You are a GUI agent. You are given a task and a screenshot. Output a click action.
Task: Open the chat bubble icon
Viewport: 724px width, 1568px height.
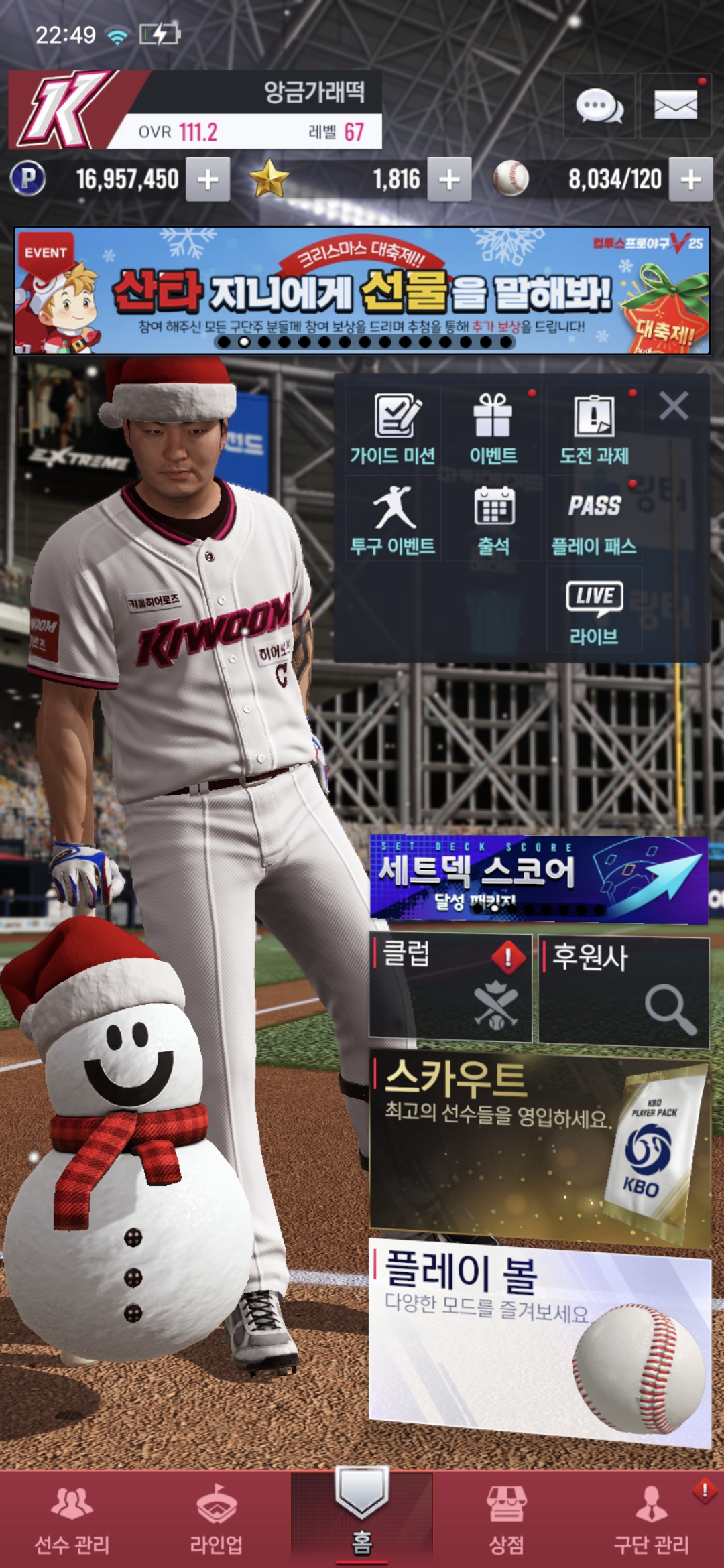click(599, 106)
